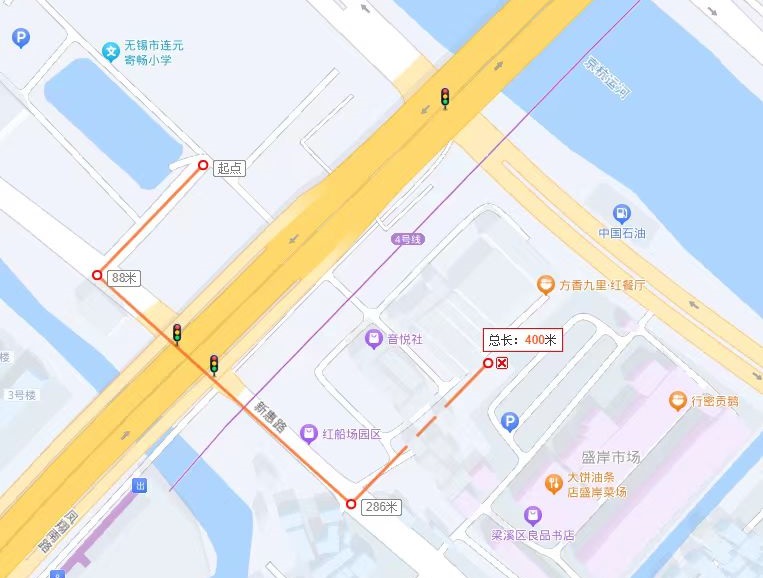The width and height of the screenshot is (763, 578).
Task: Open the 中国石油 gas station marker
Action: [x=622, y=213]
